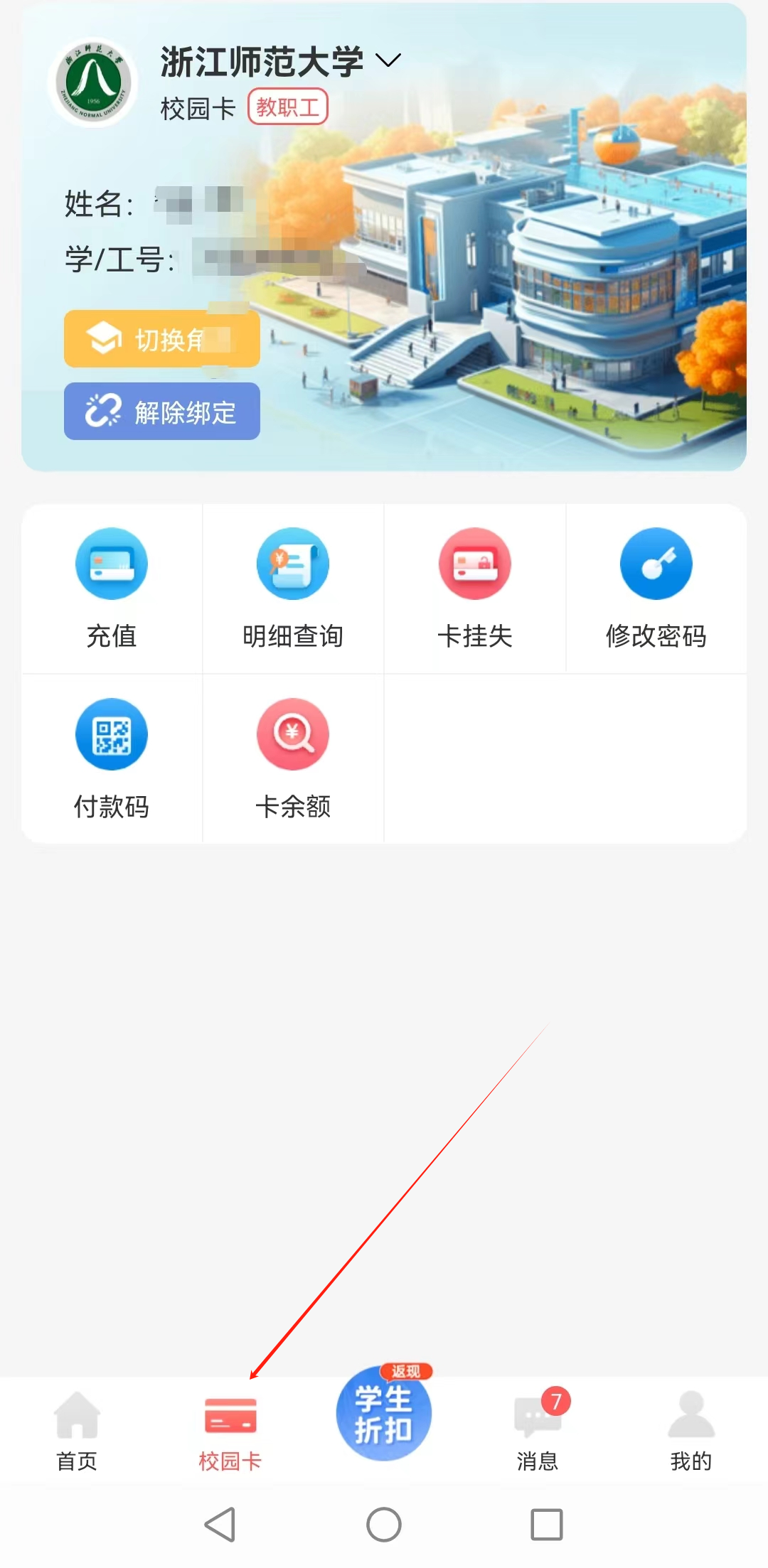This screenshot has height=1568, width=768.
Task: Tap the system back triangle
Action: pos(220,1525)
